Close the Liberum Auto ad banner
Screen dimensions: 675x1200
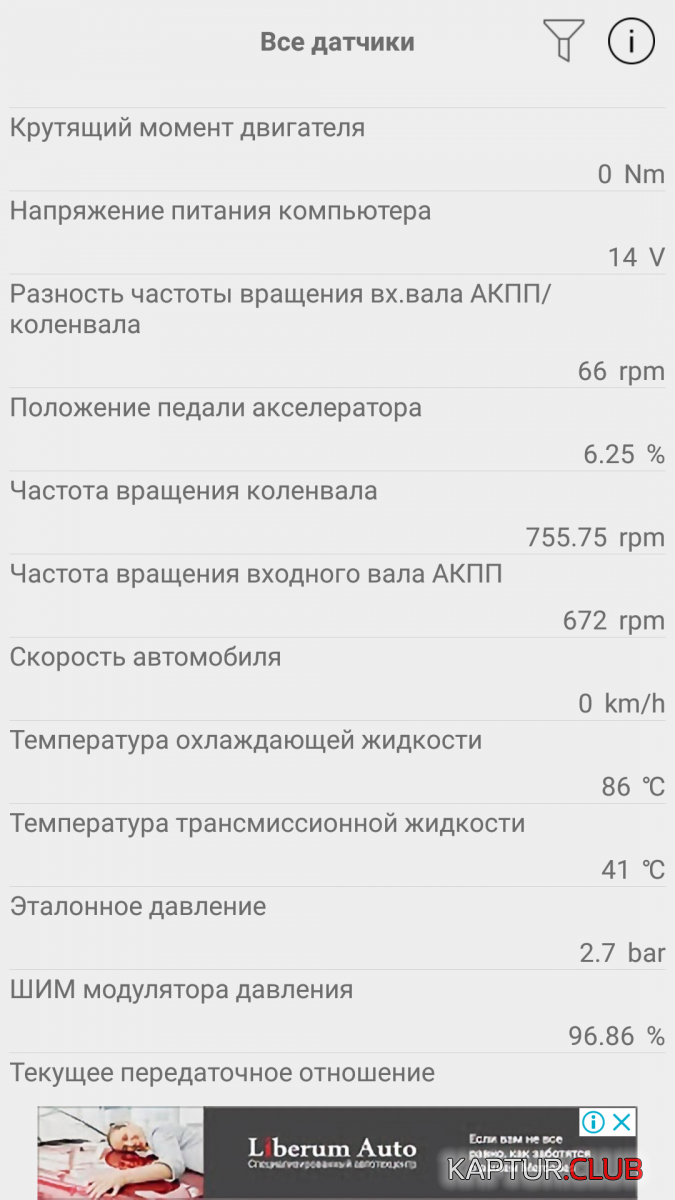point(622,1122)
